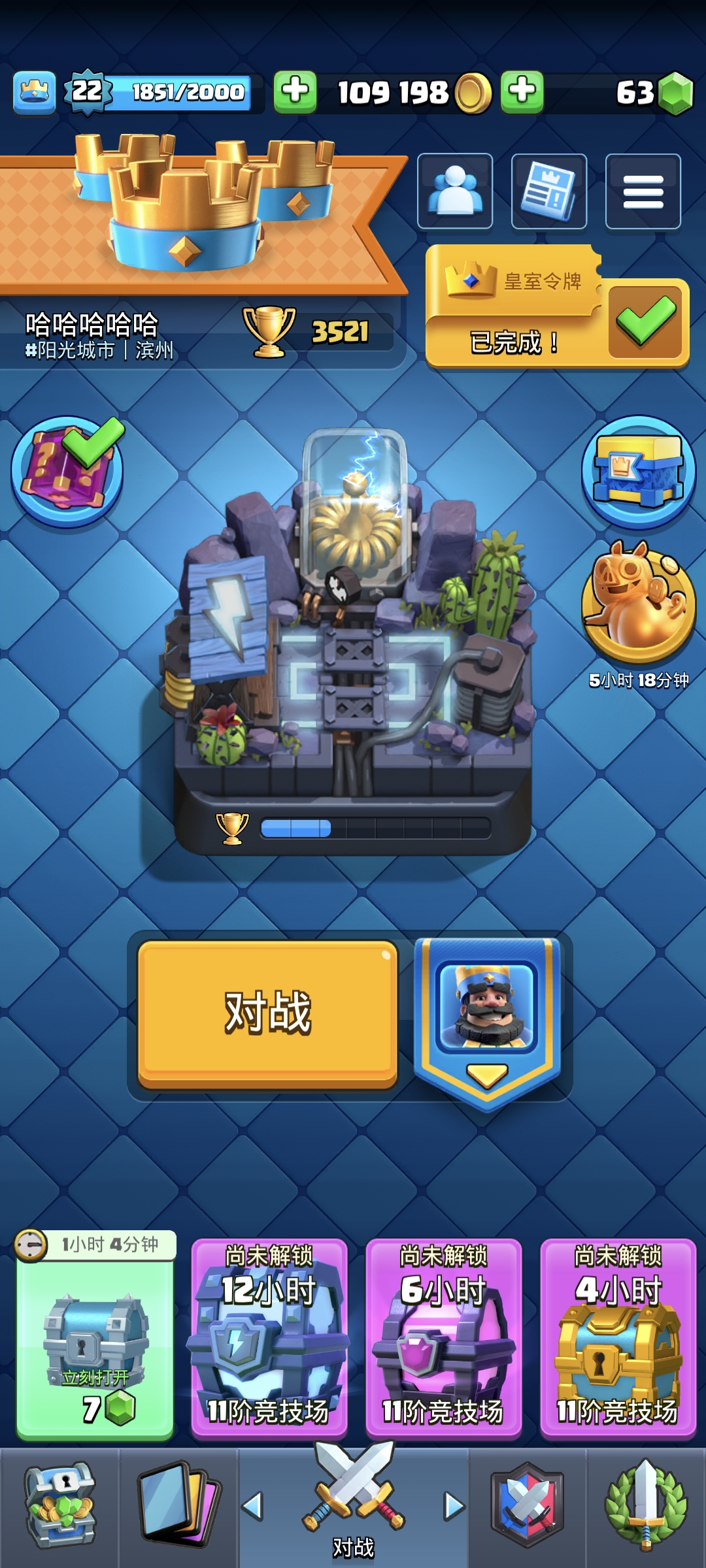Open the hamburger menu
Screen dimensions: 706x1568
coord(643,191)
